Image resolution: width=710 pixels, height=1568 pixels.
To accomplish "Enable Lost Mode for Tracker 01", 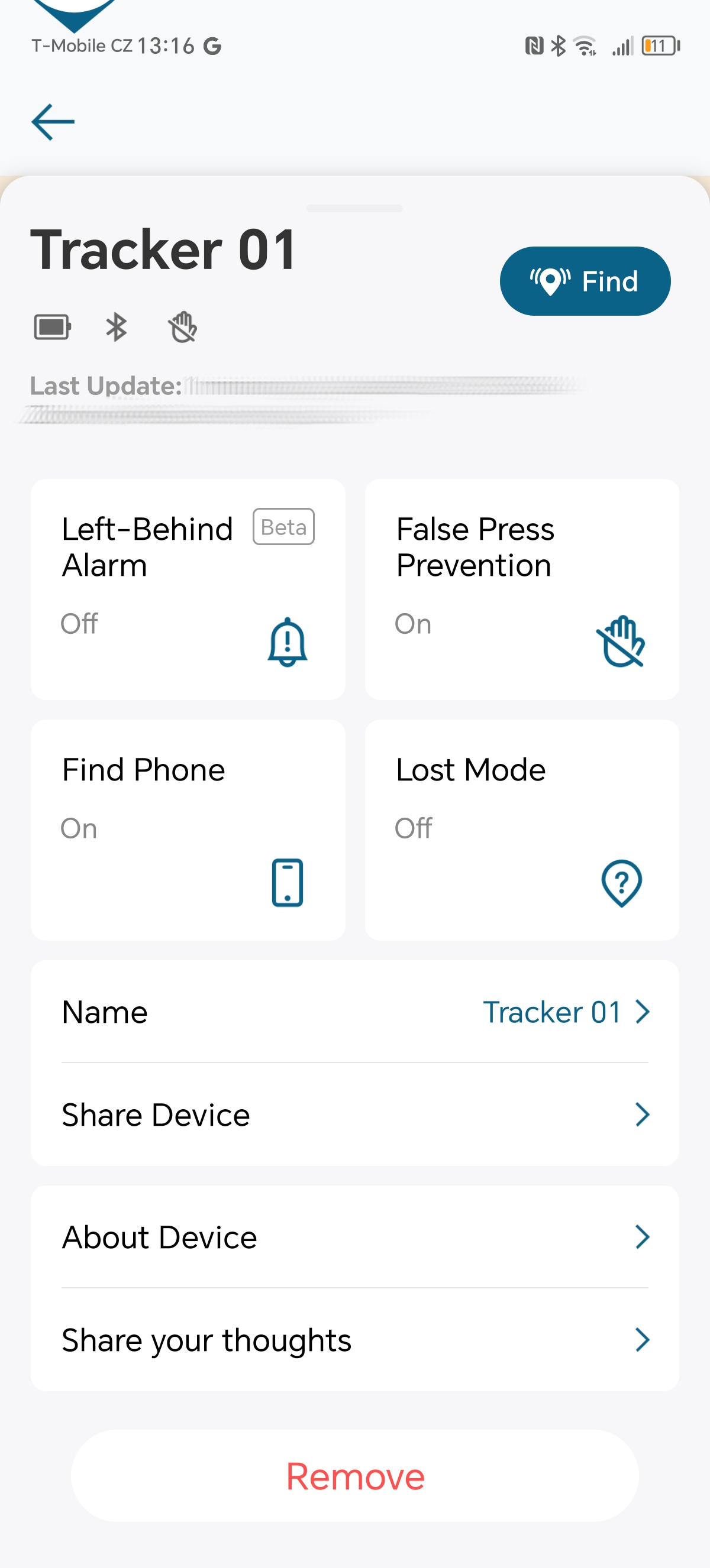I will [x=522, y=830].
